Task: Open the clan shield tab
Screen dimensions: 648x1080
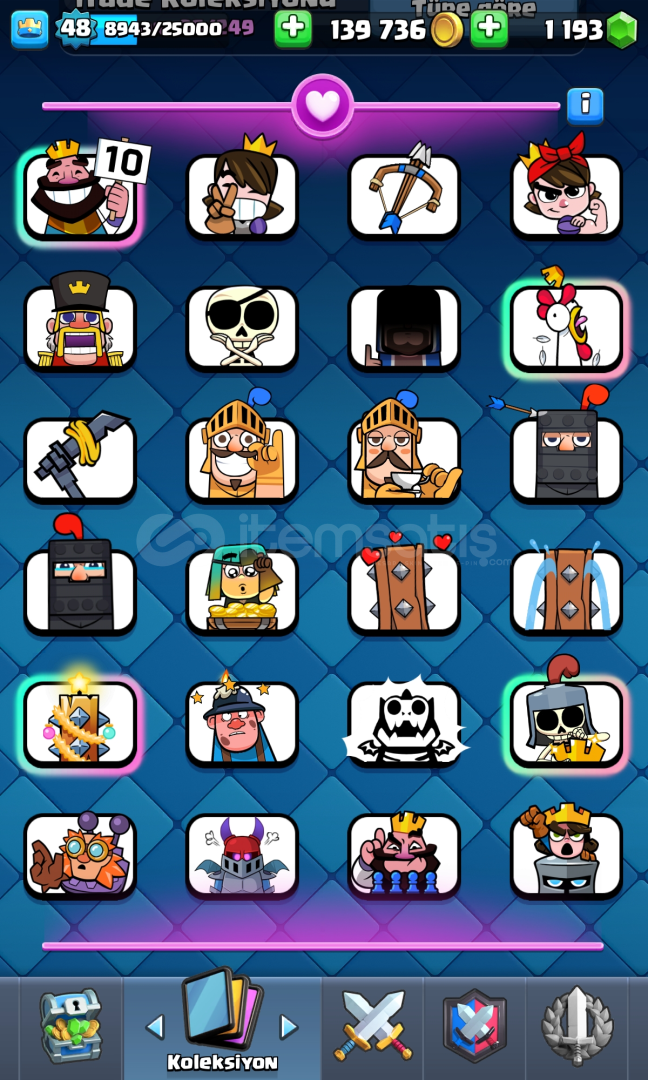Action: click(474, 1026)
